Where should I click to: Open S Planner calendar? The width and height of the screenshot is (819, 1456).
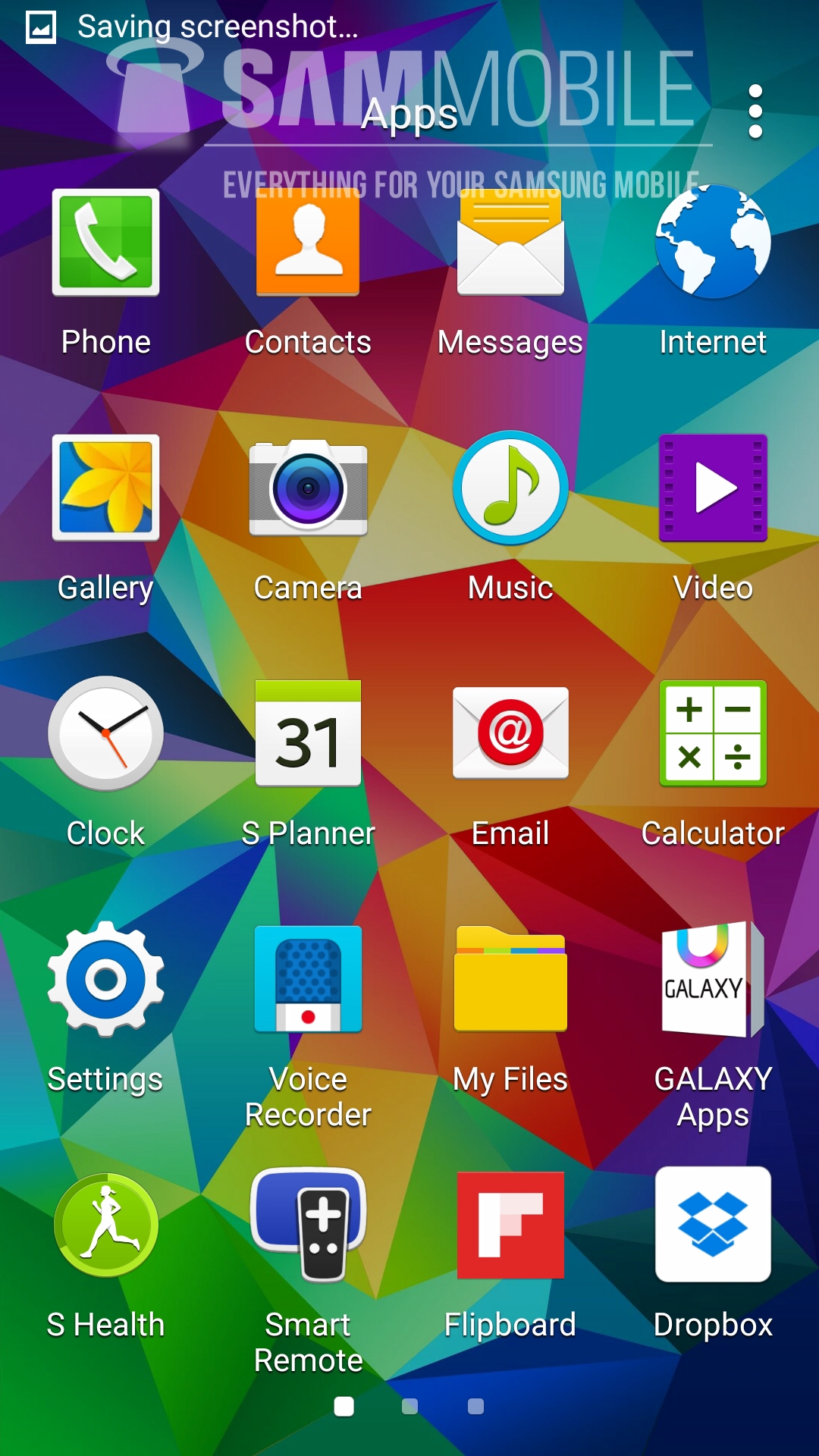[308, 733]
